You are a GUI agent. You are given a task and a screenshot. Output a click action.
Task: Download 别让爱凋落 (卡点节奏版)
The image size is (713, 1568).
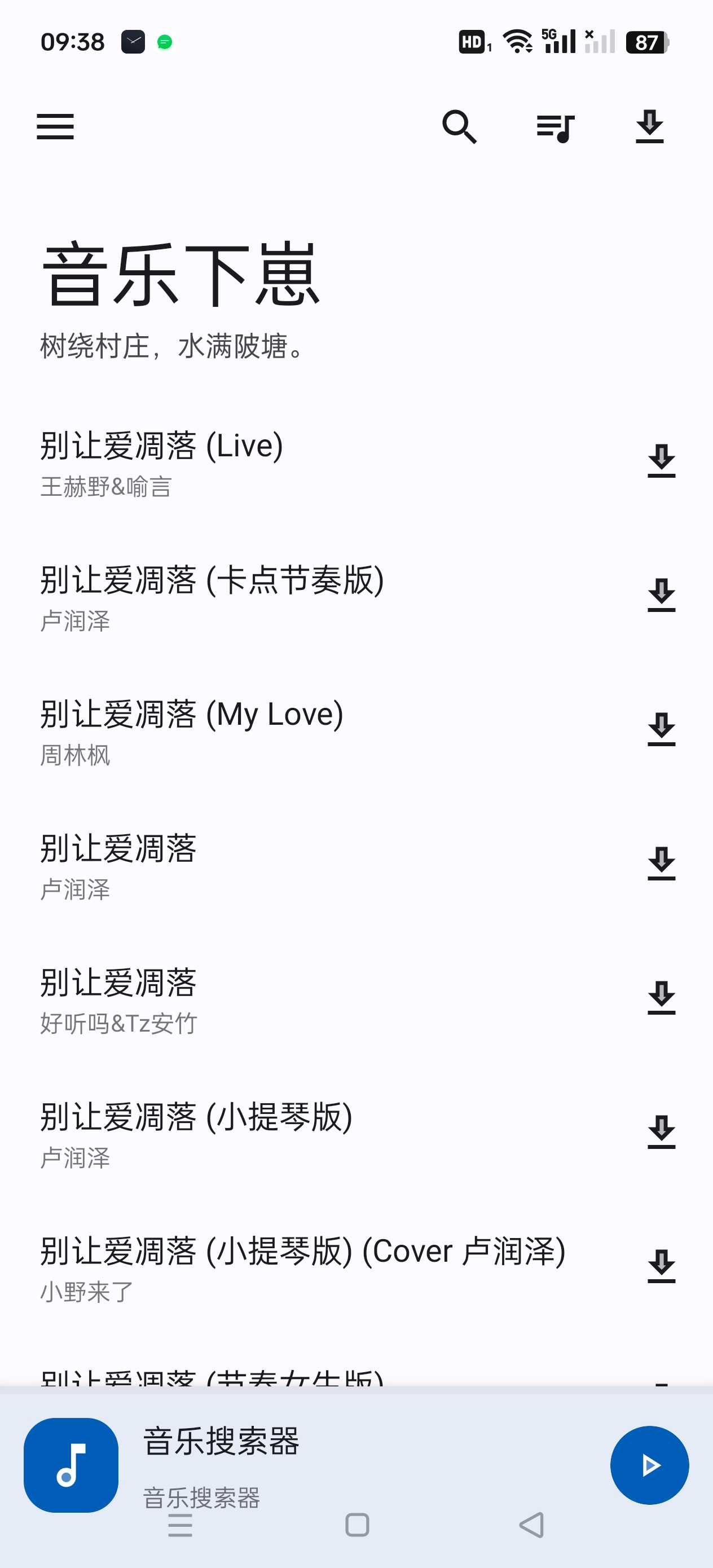661,594
